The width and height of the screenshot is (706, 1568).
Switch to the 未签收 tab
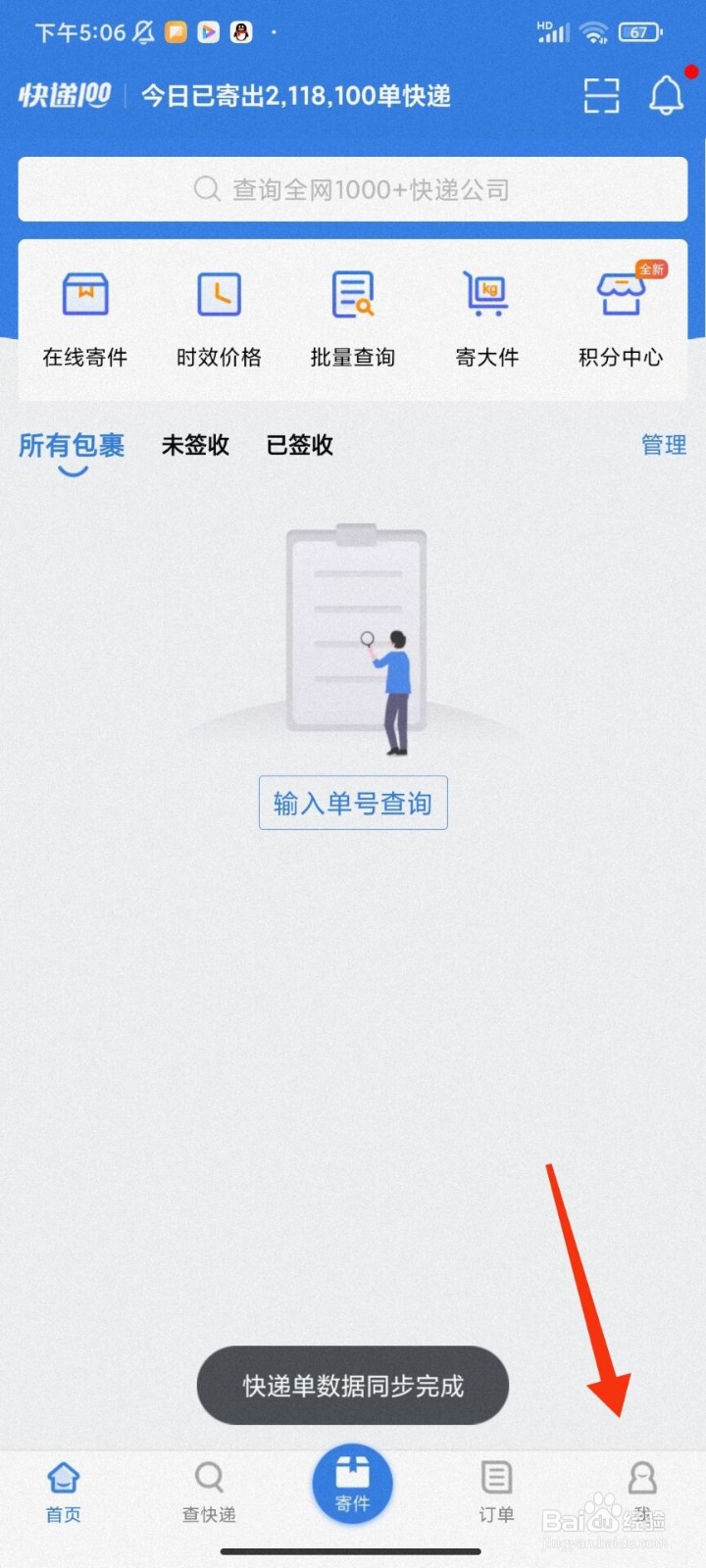click(194, 446)
